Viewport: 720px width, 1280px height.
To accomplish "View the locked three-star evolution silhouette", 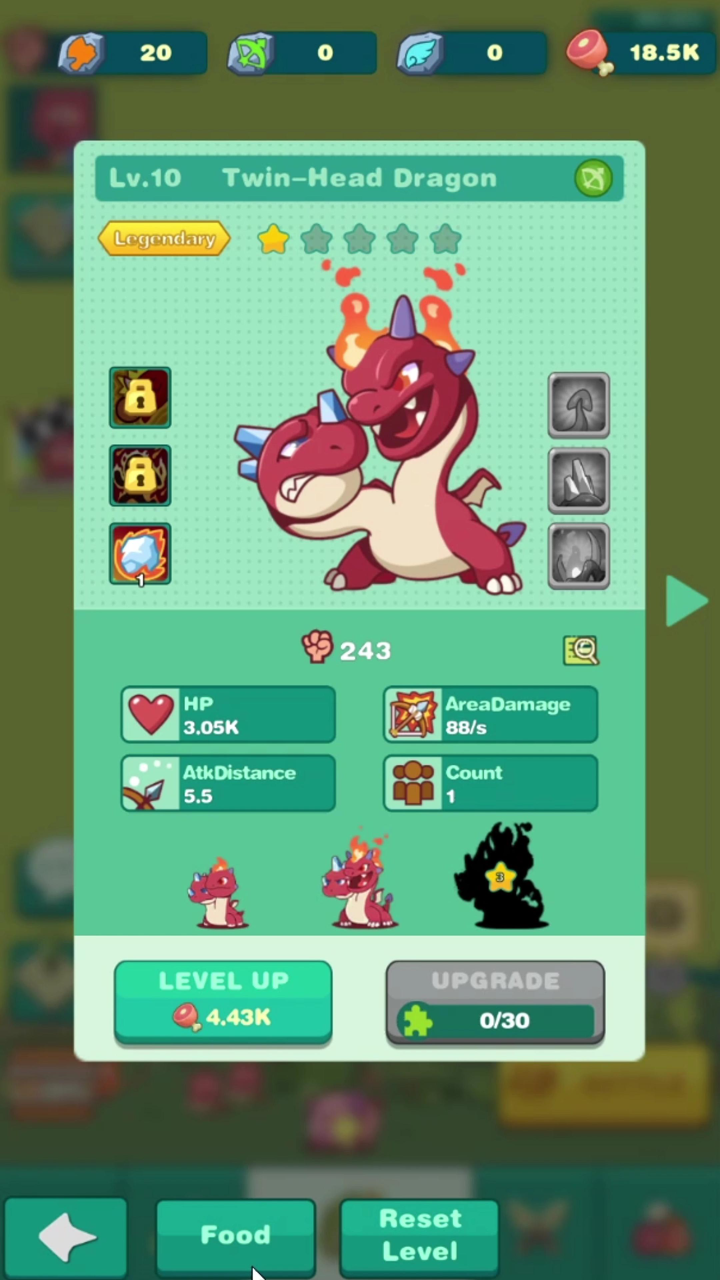I will [x=499, y=878].
